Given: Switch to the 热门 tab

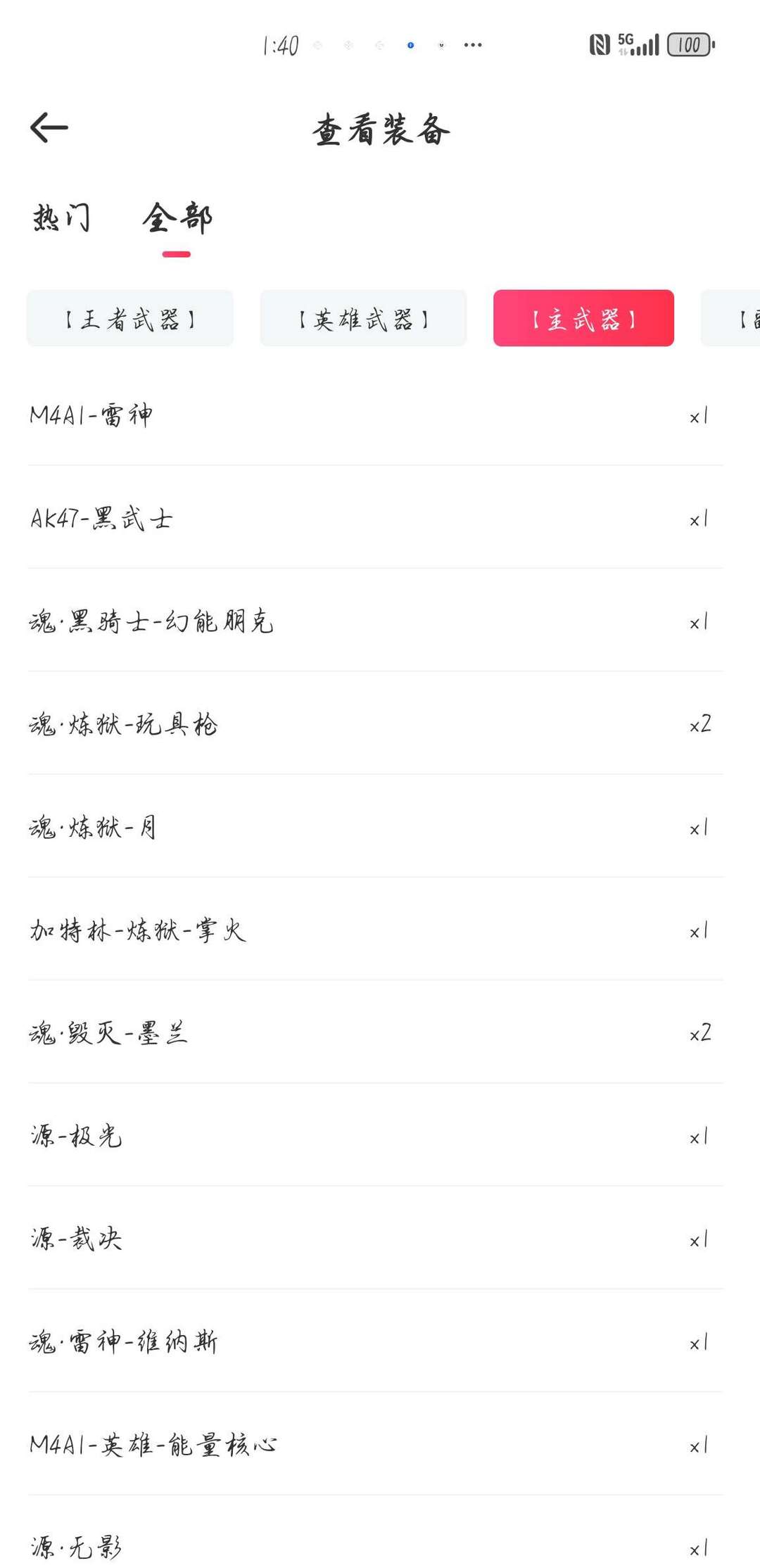Looking at the screenshot, I should pyautogui.click(x=61, y=218).
